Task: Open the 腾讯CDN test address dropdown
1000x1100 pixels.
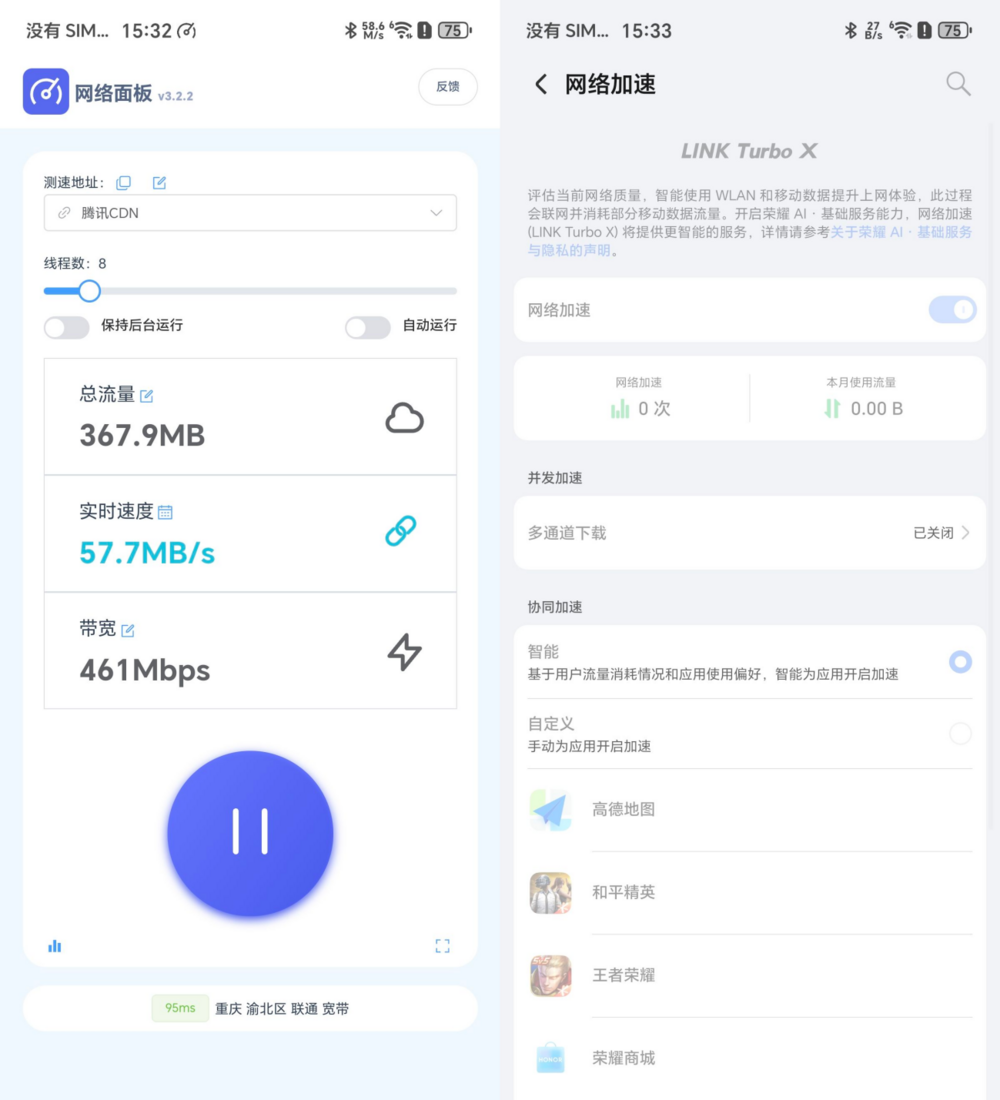Action: pos(250,213)
